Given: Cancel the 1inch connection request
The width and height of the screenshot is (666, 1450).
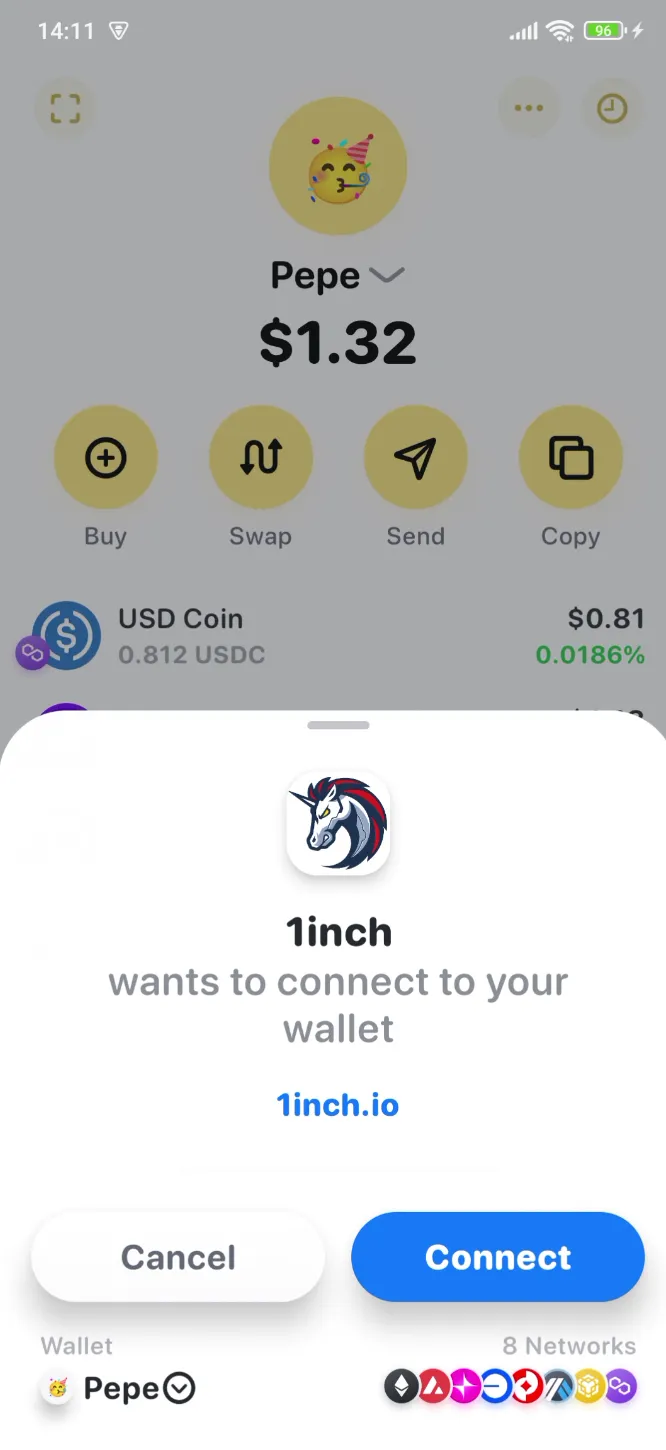Looking at the screenshot, I should (x=178, y=1257).
